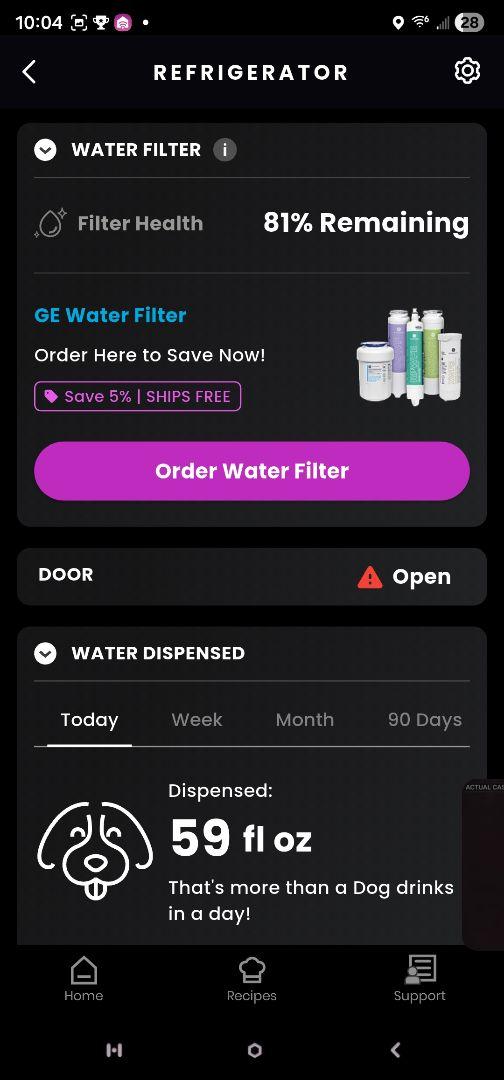
Task: Select the Today tab
Action: [x=90, y=720]
